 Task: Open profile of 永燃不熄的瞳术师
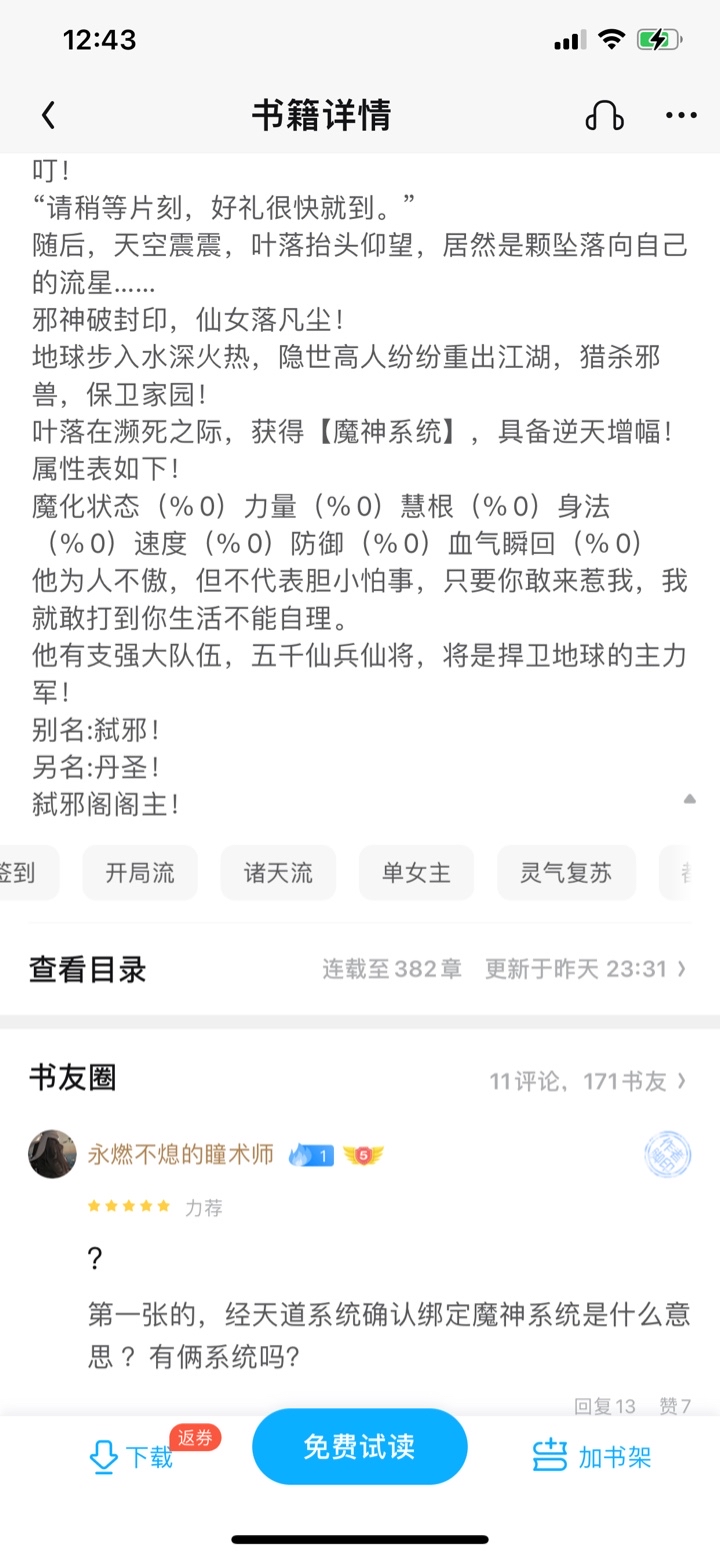(x=52, y=1155)
